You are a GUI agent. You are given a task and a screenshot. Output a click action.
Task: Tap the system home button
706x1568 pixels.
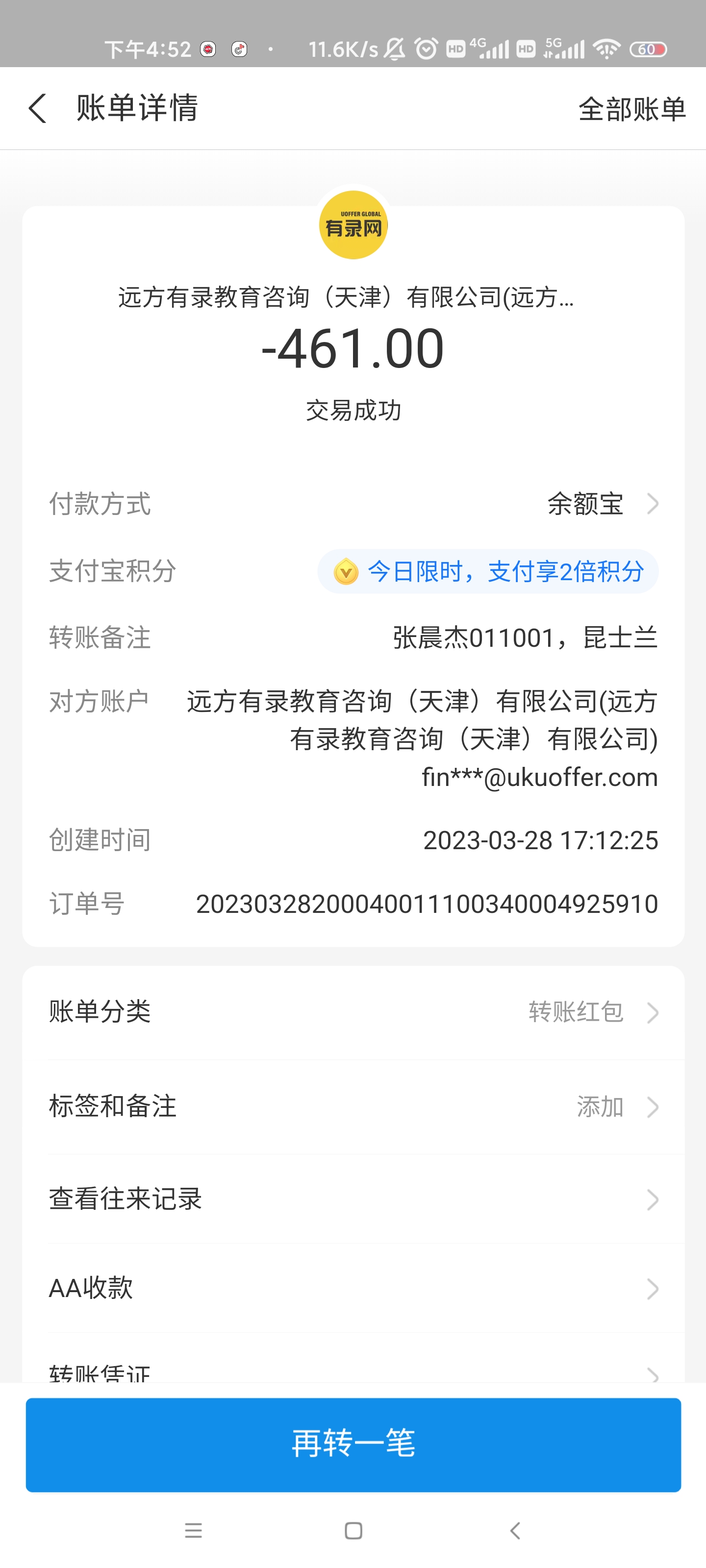(x=353, y=1531)
